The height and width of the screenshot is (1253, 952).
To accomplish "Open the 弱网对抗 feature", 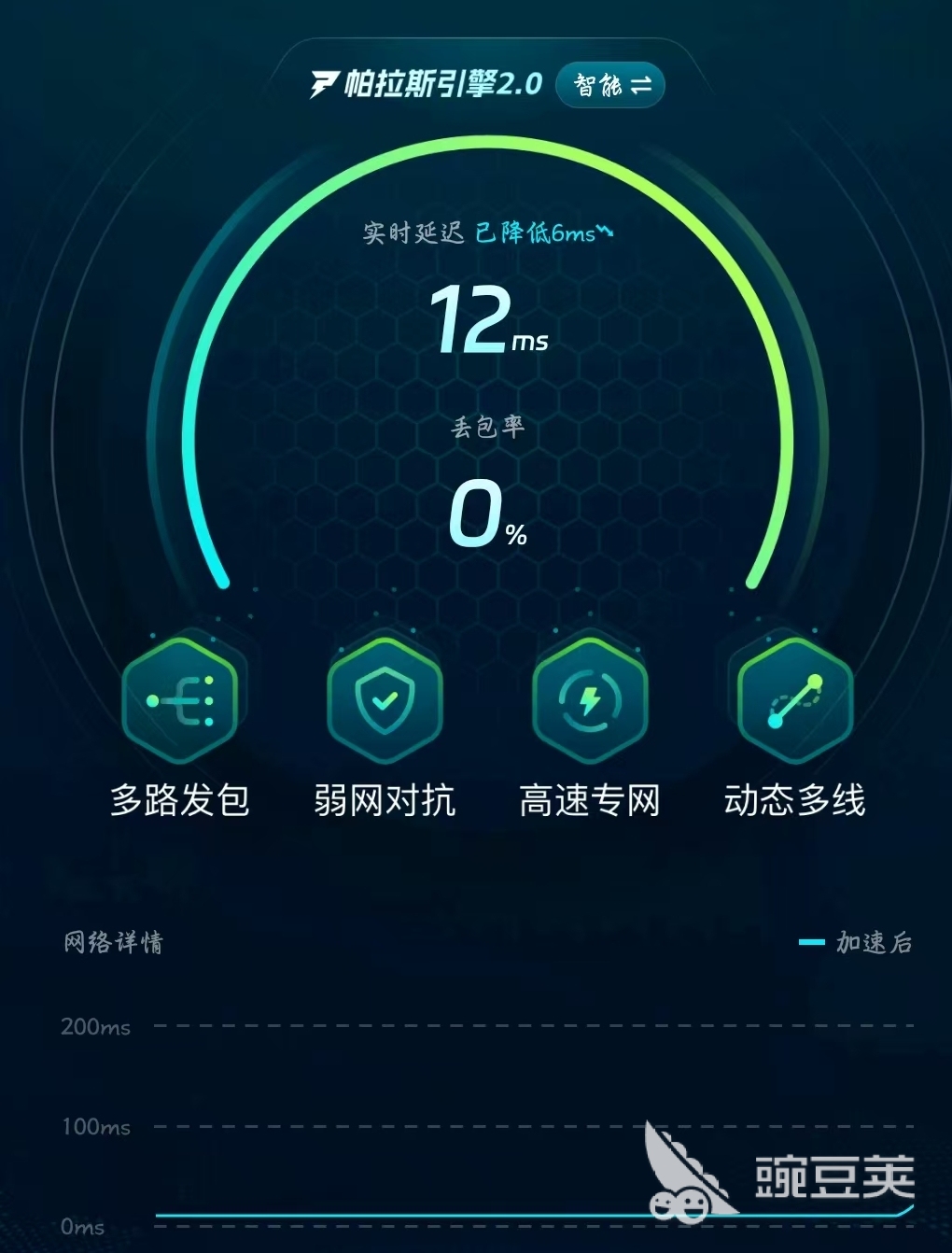I will [385, 700].
